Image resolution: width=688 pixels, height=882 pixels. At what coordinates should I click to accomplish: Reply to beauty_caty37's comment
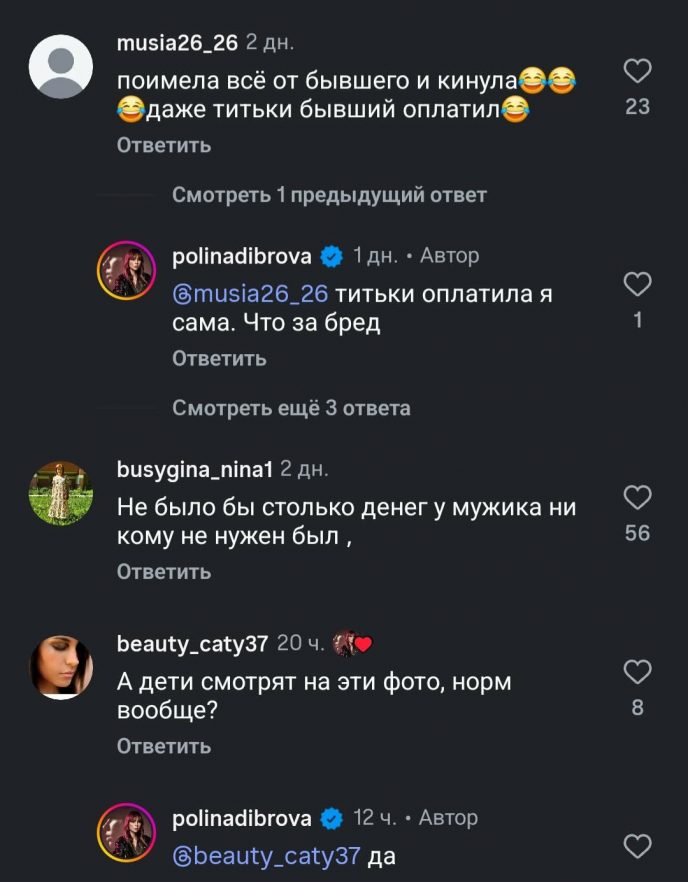coord(164,746)
